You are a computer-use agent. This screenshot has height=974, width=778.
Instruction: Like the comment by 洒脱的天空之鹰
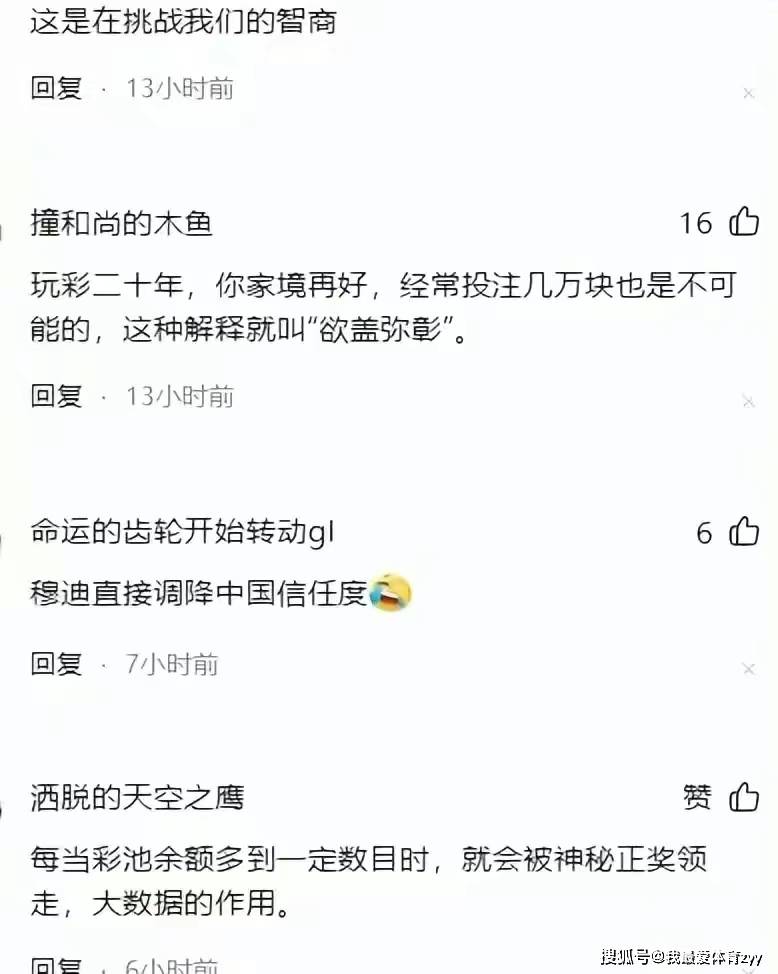click(x=744, y=796)
